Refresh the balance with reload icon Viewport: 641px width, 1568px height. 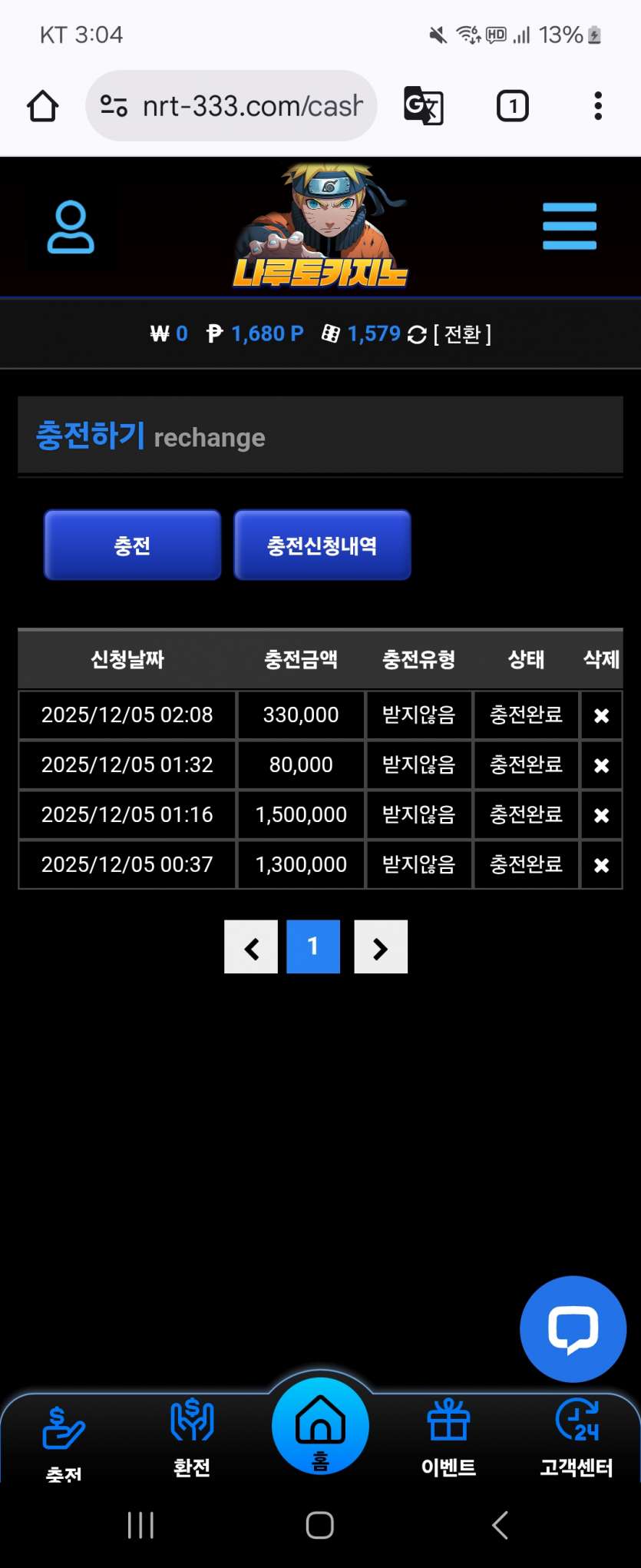tap(417, 335)
